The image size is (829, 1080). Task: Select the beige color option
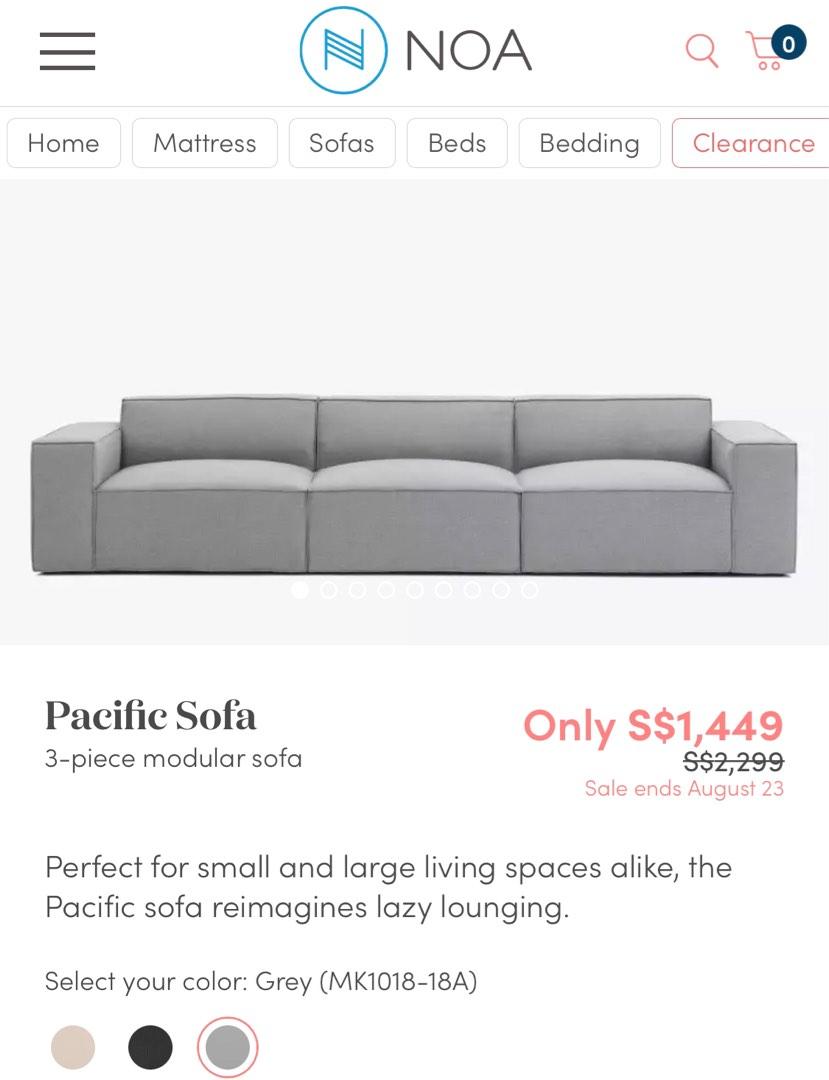click(73, 1046)
